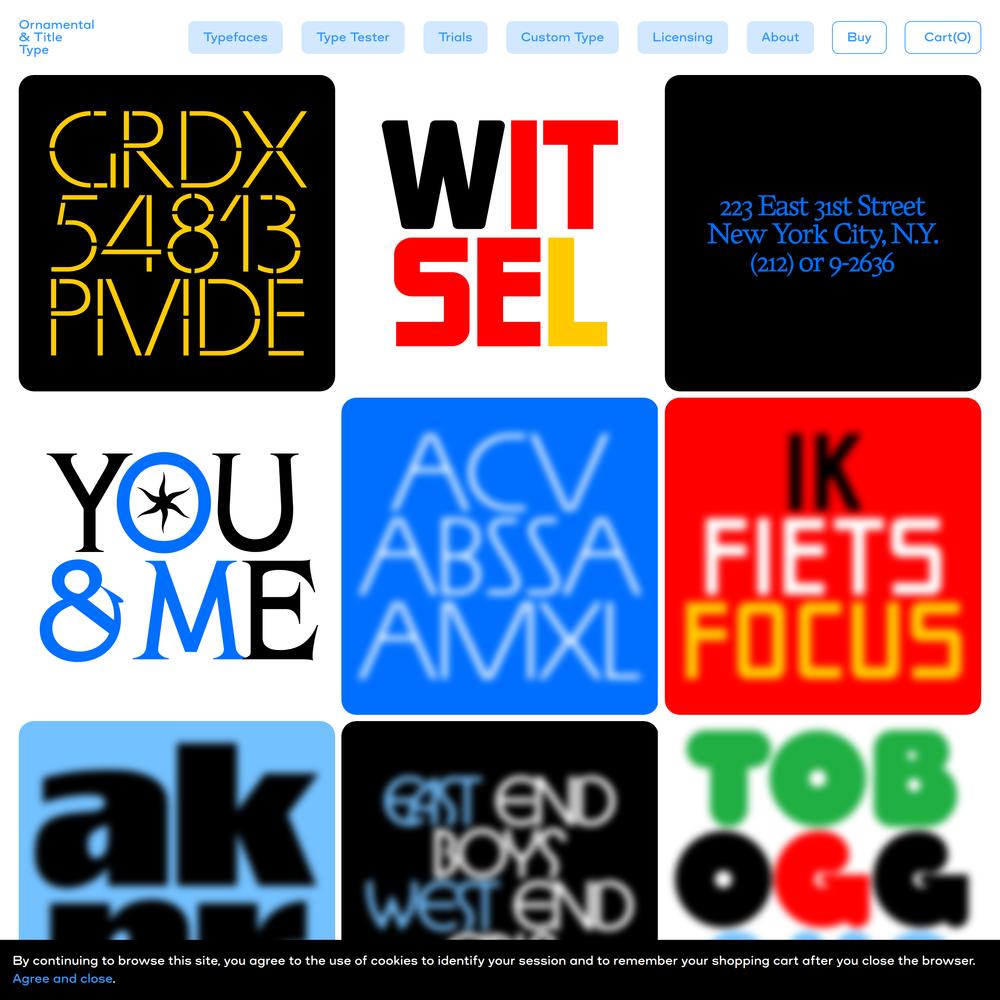Visit the Custom Type page
1000x1000 pixels.
[x=562, y=37]
